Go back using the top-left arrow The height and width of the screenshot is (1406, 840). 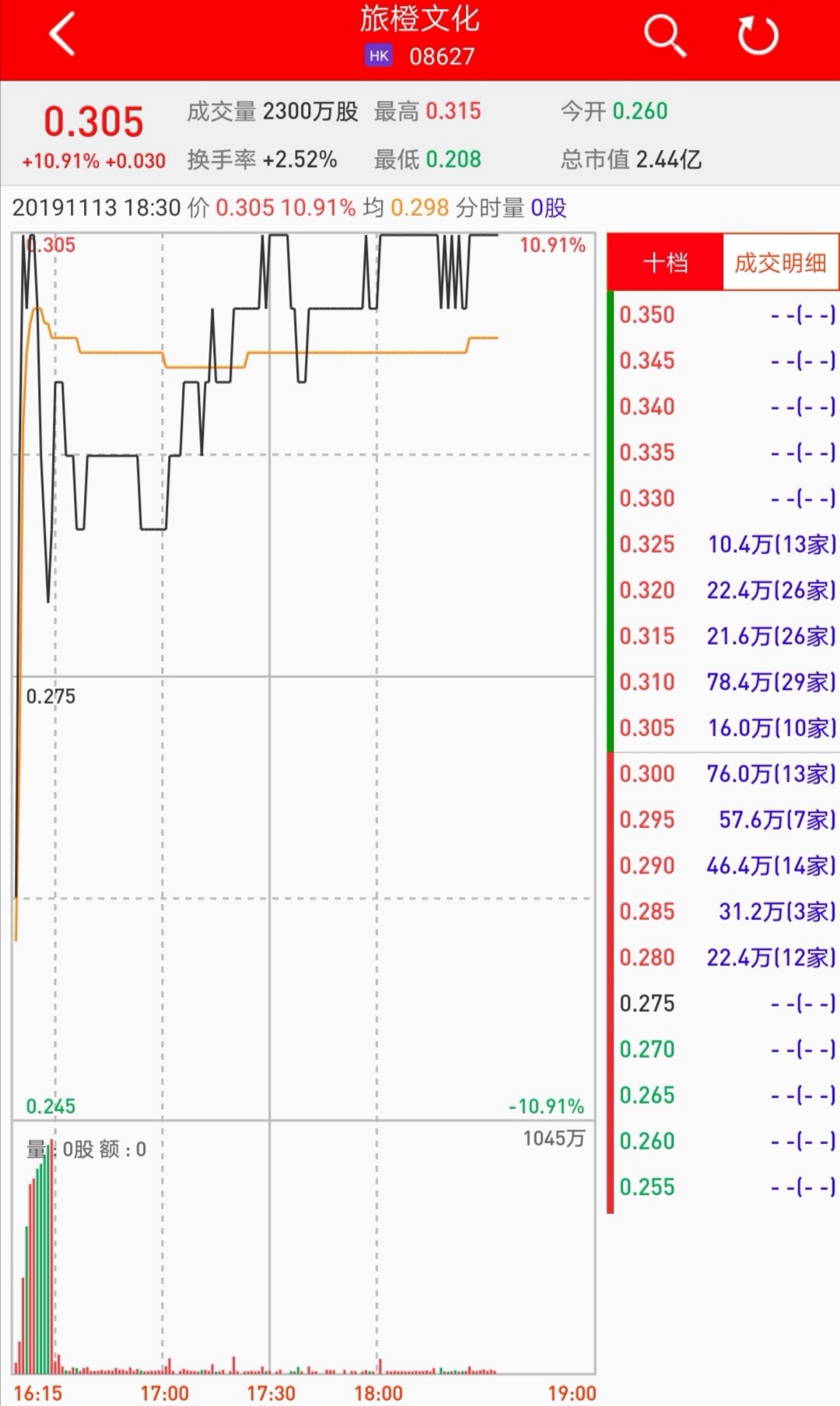click(61, 35)
